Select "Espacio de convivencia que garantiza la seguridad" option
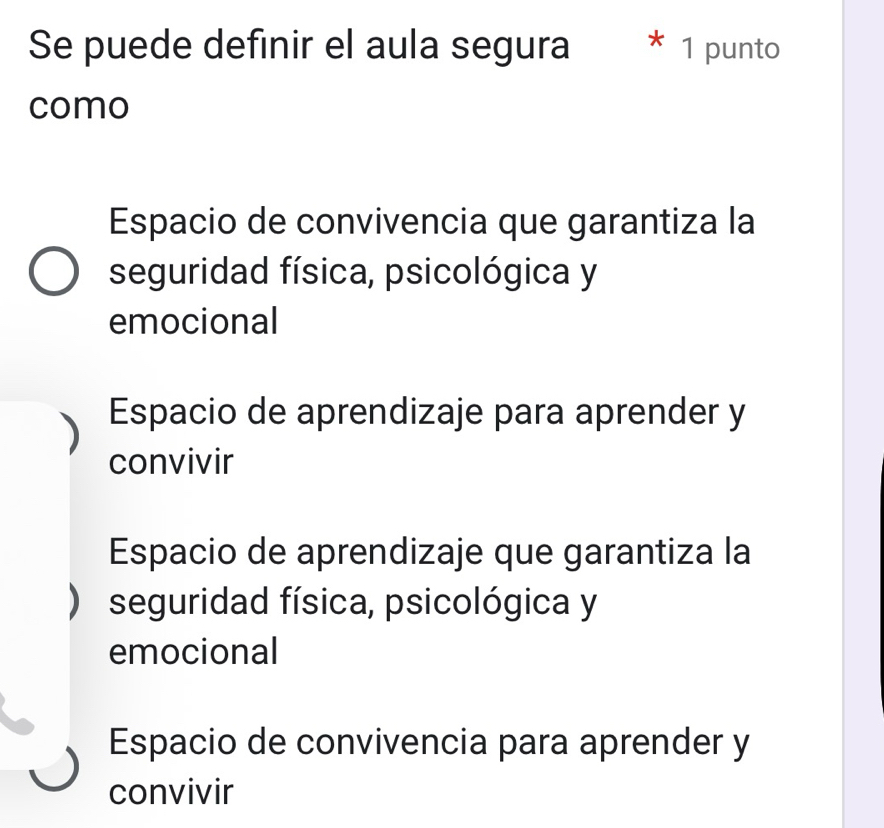 tap(54, 272)
